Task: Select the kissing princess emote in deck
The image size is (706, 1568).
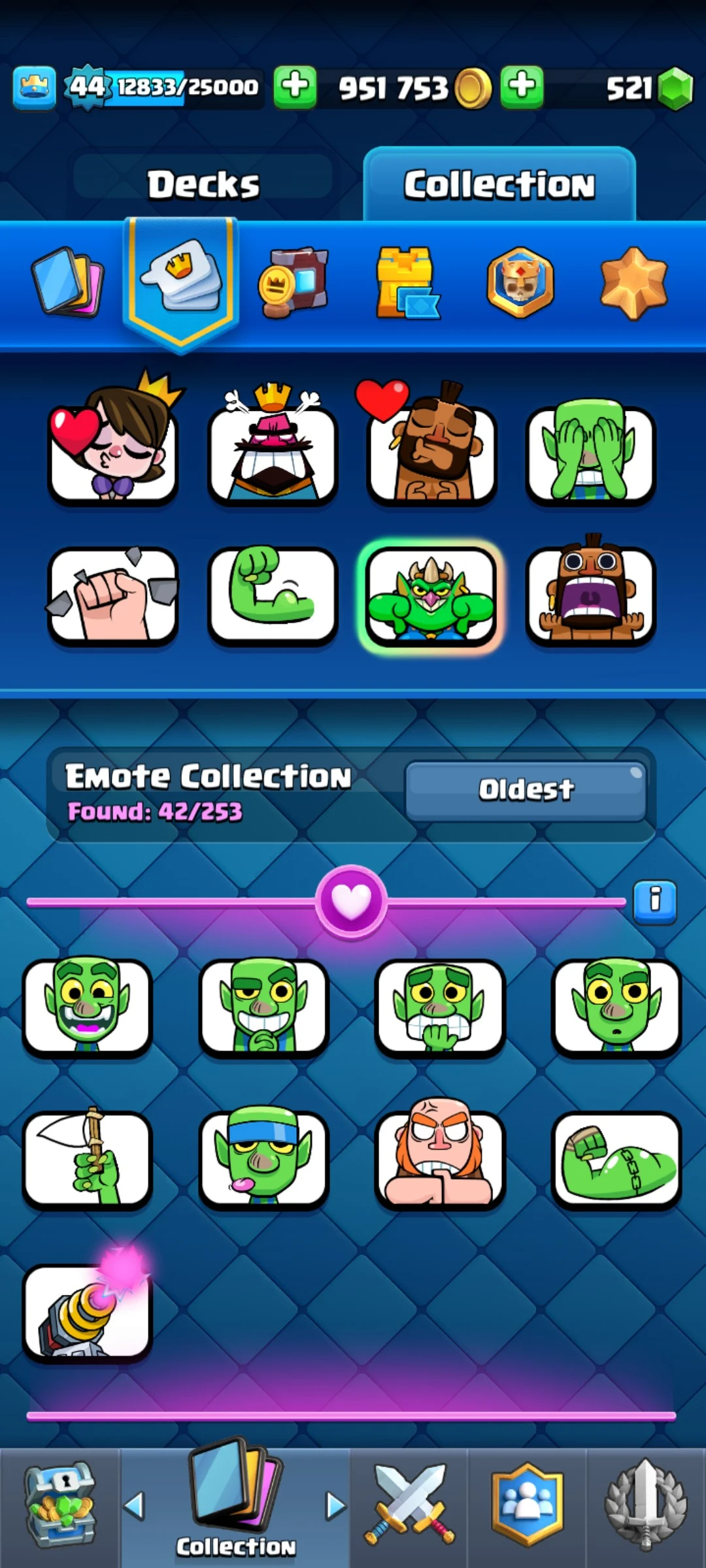Action: pyautogui.click(x=113, y=449)
